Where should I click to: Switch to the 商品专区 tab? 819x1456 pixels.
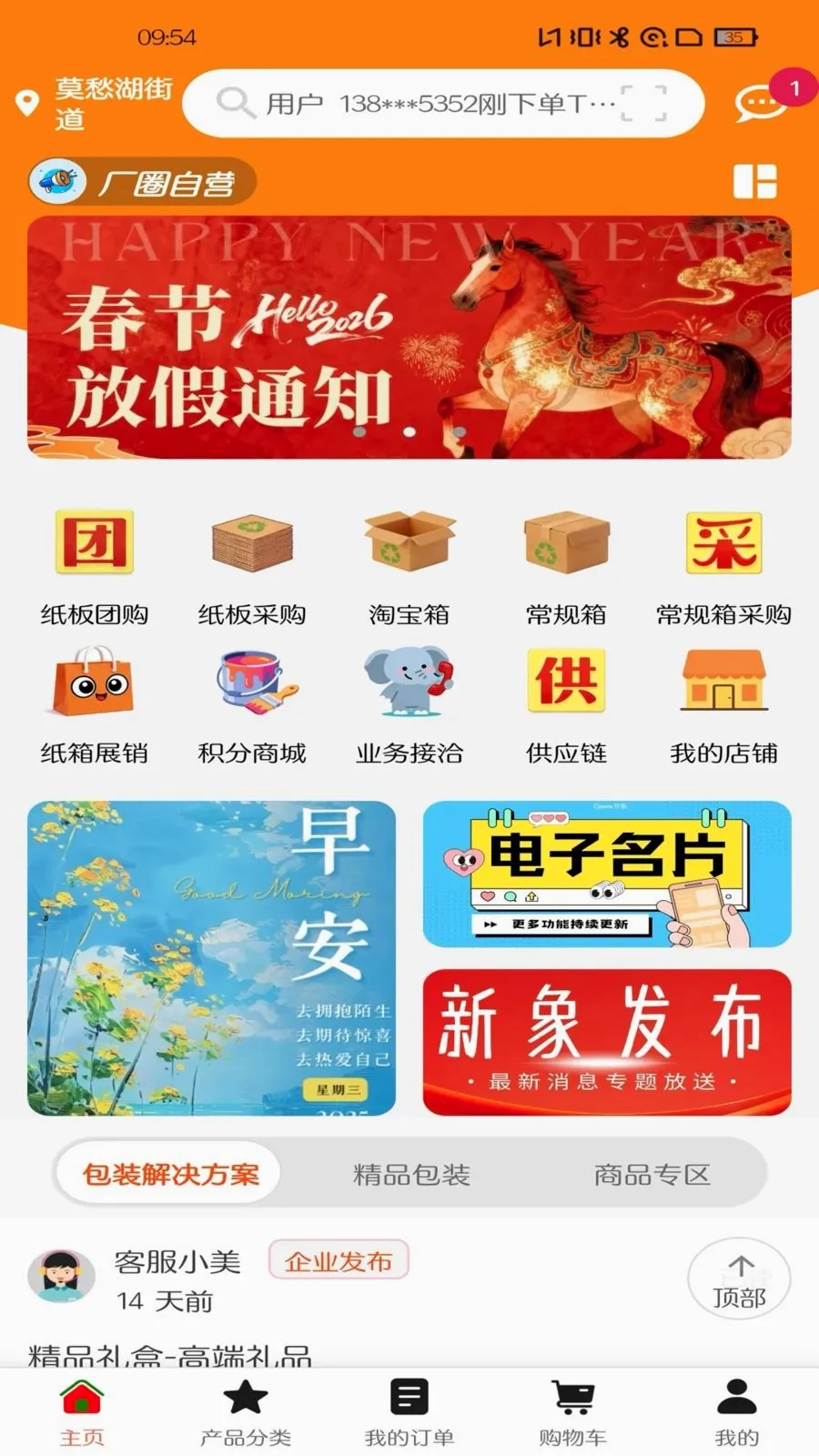click(x=652, y=1175)
